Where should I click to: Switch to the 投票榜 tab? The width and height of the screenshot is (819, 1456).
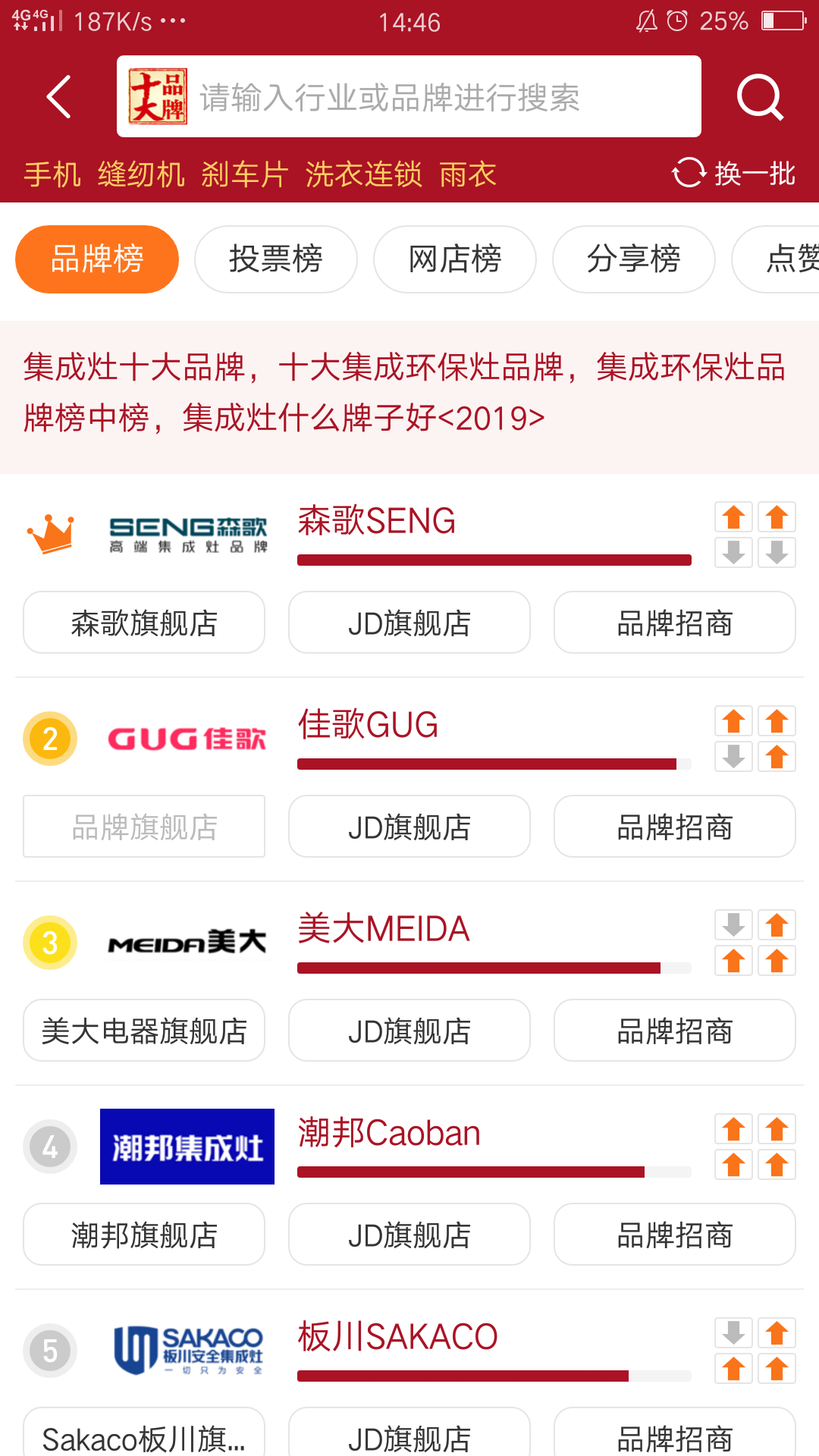[276, 259]
